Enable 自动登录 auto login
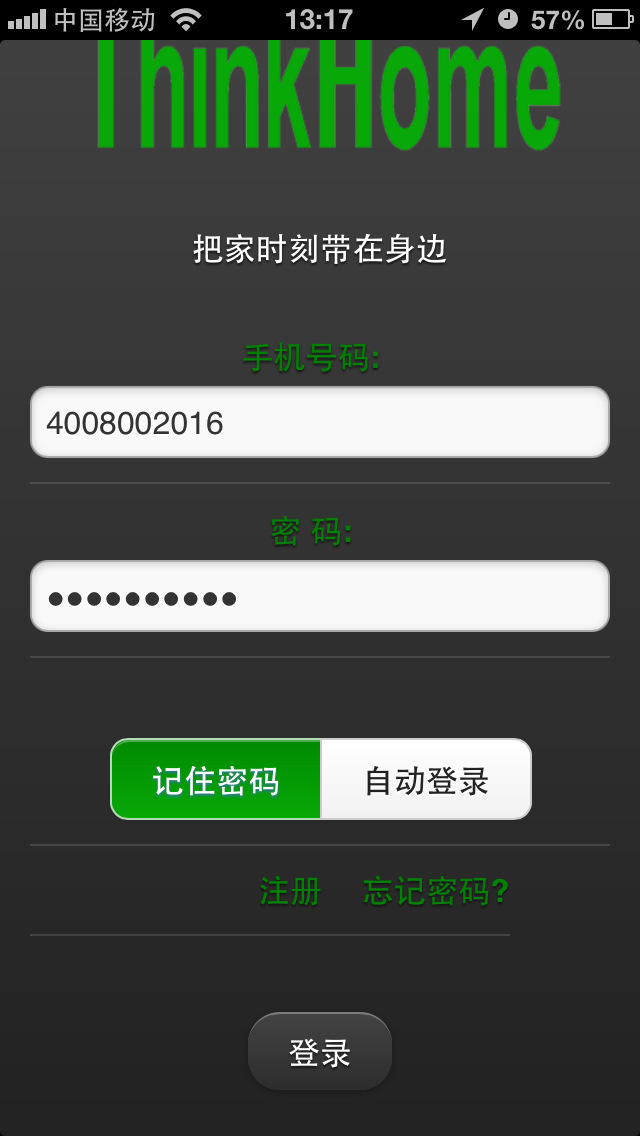This screenshot has width=640, height=1136. pos(426,780)
